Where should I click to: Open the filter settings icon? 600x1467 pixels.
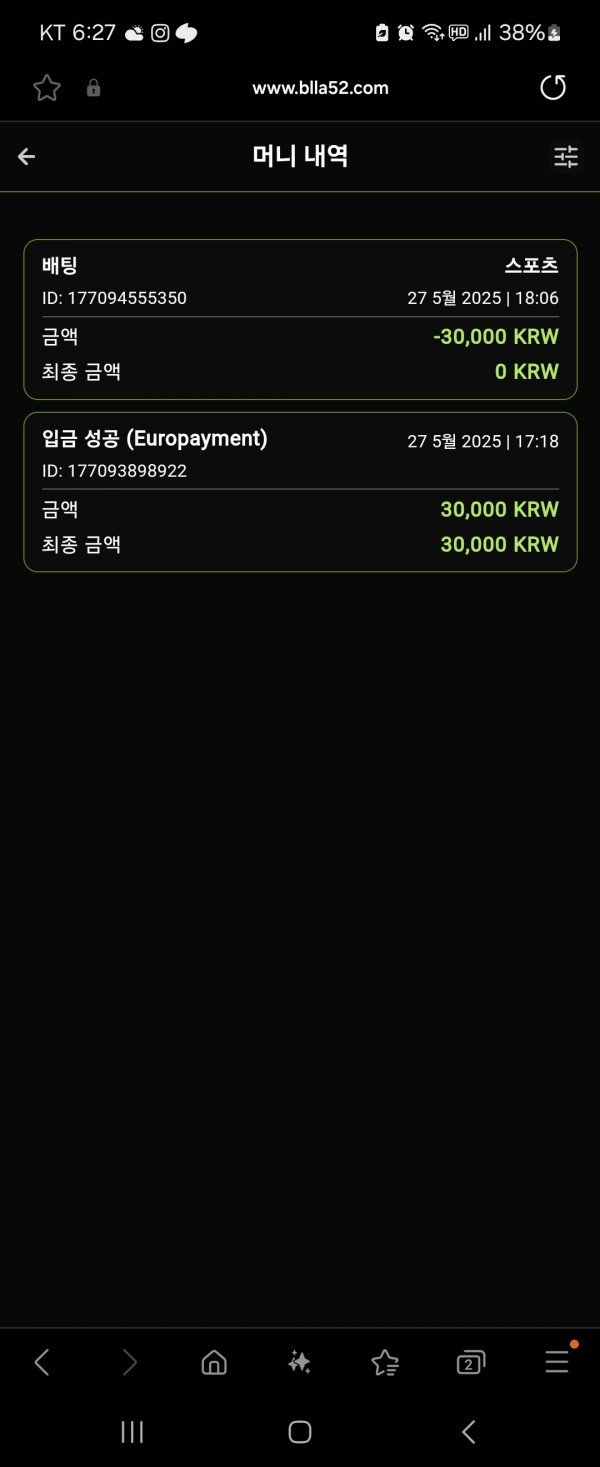tap(566, 156)
